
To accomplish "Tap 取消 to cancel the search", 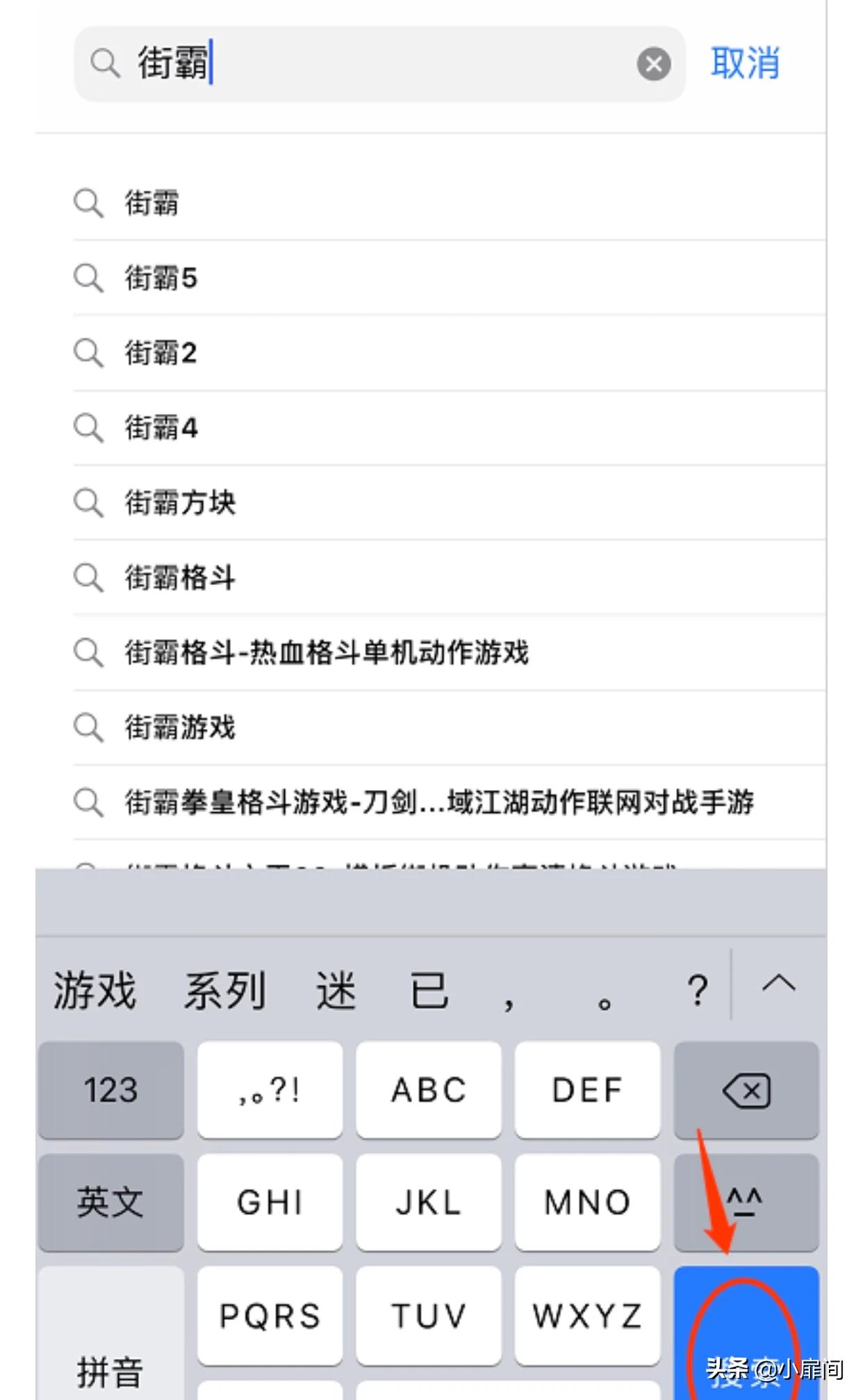I will coord(744,64).
